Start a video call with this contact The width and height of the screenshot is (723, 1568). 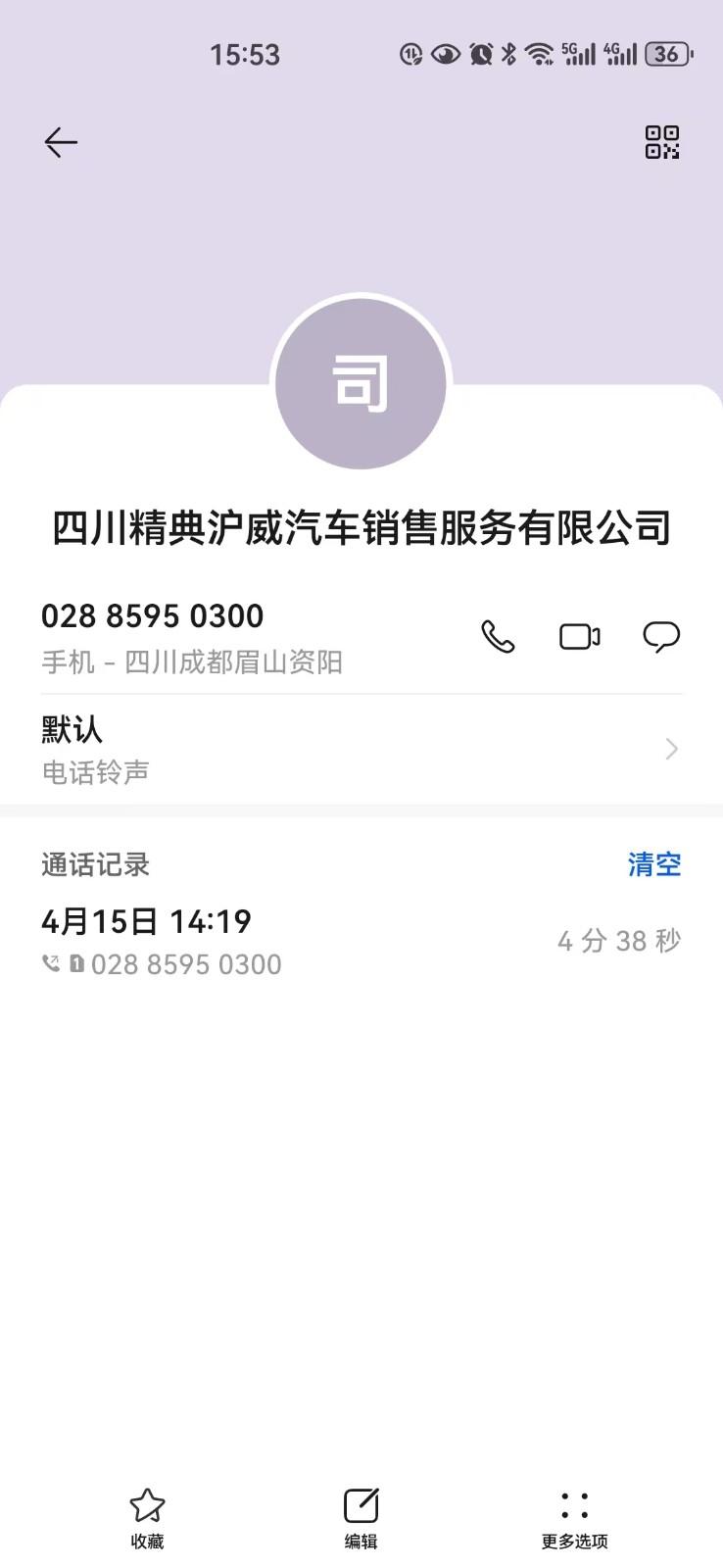(x=579, y=637)
